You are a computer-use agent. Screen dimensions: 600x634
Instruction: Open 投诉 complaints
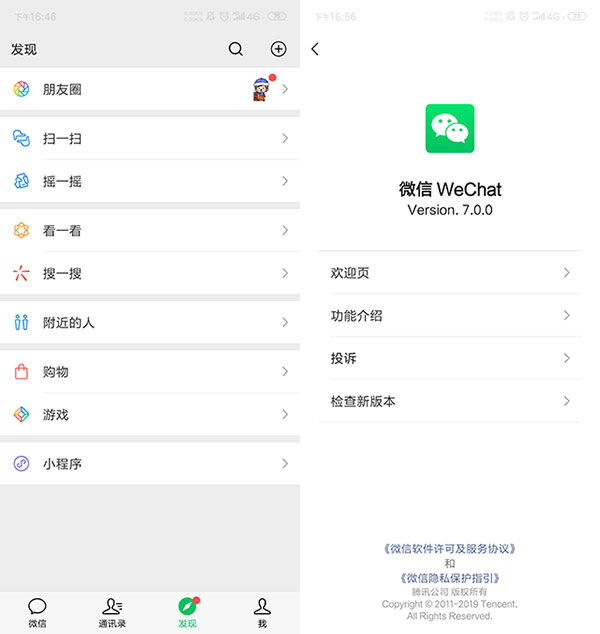click(450, 358)
